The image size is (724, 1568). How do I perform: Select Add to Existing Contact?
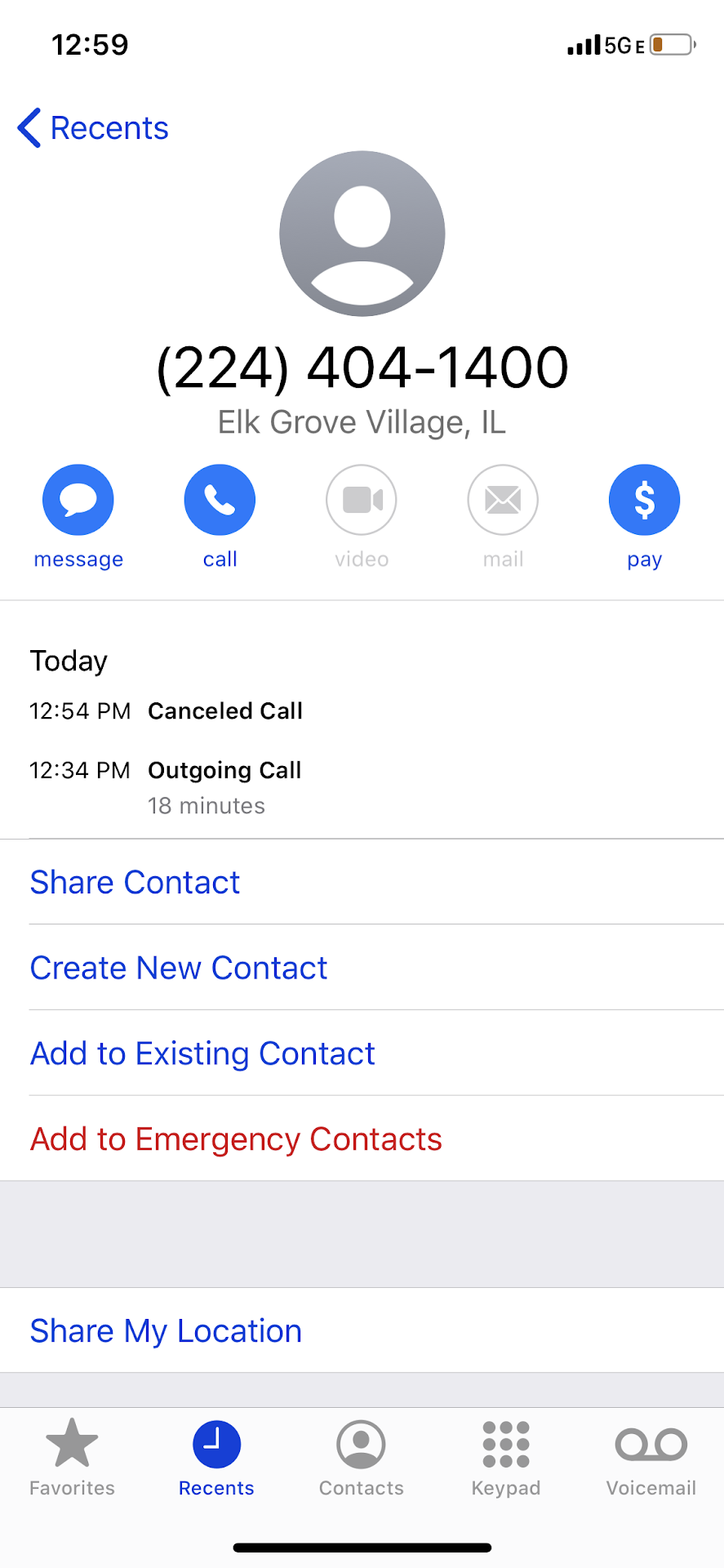202,1054
